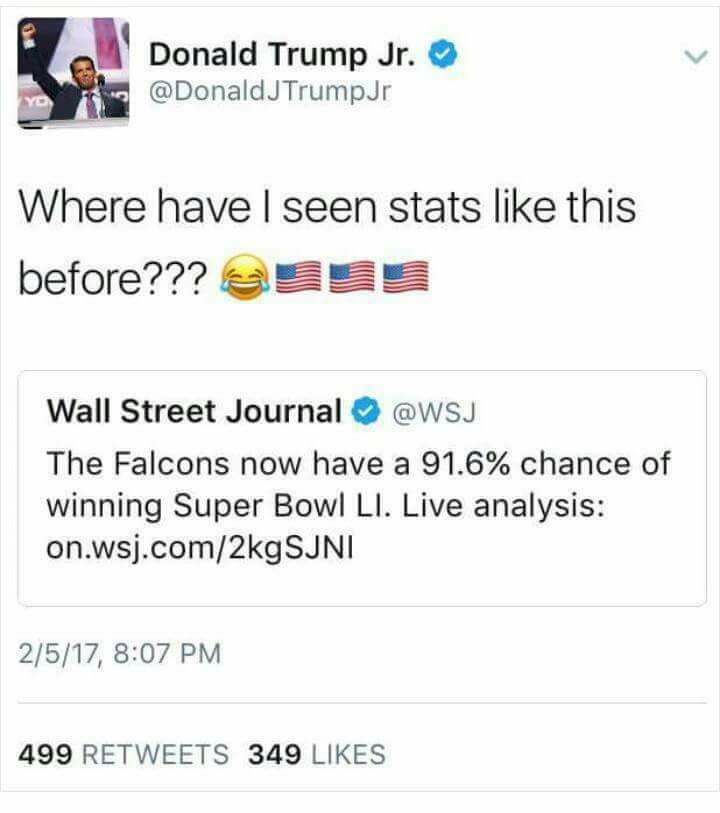The image size is (720, 813).
Task: Open the quoted Wall Street Journal tweet
Action: coord(362,490)
